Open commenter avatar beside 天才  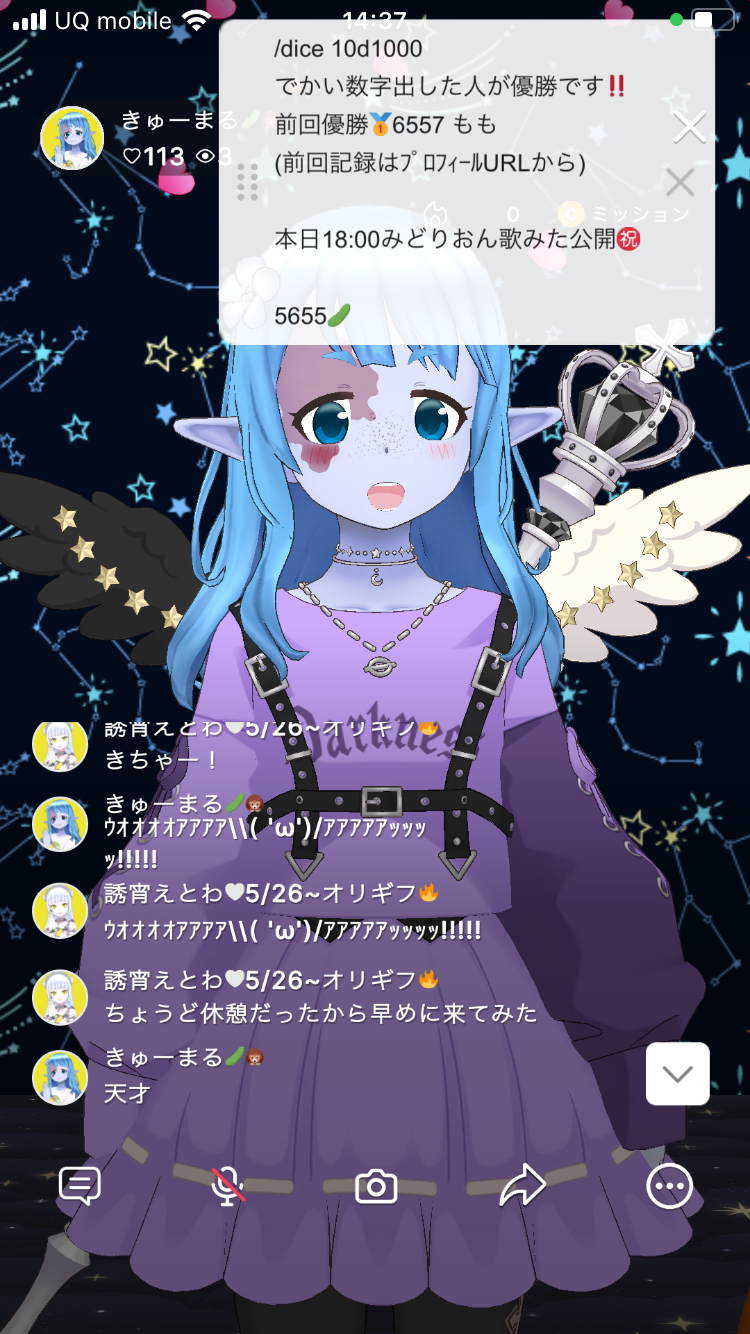pos(60,1077)
